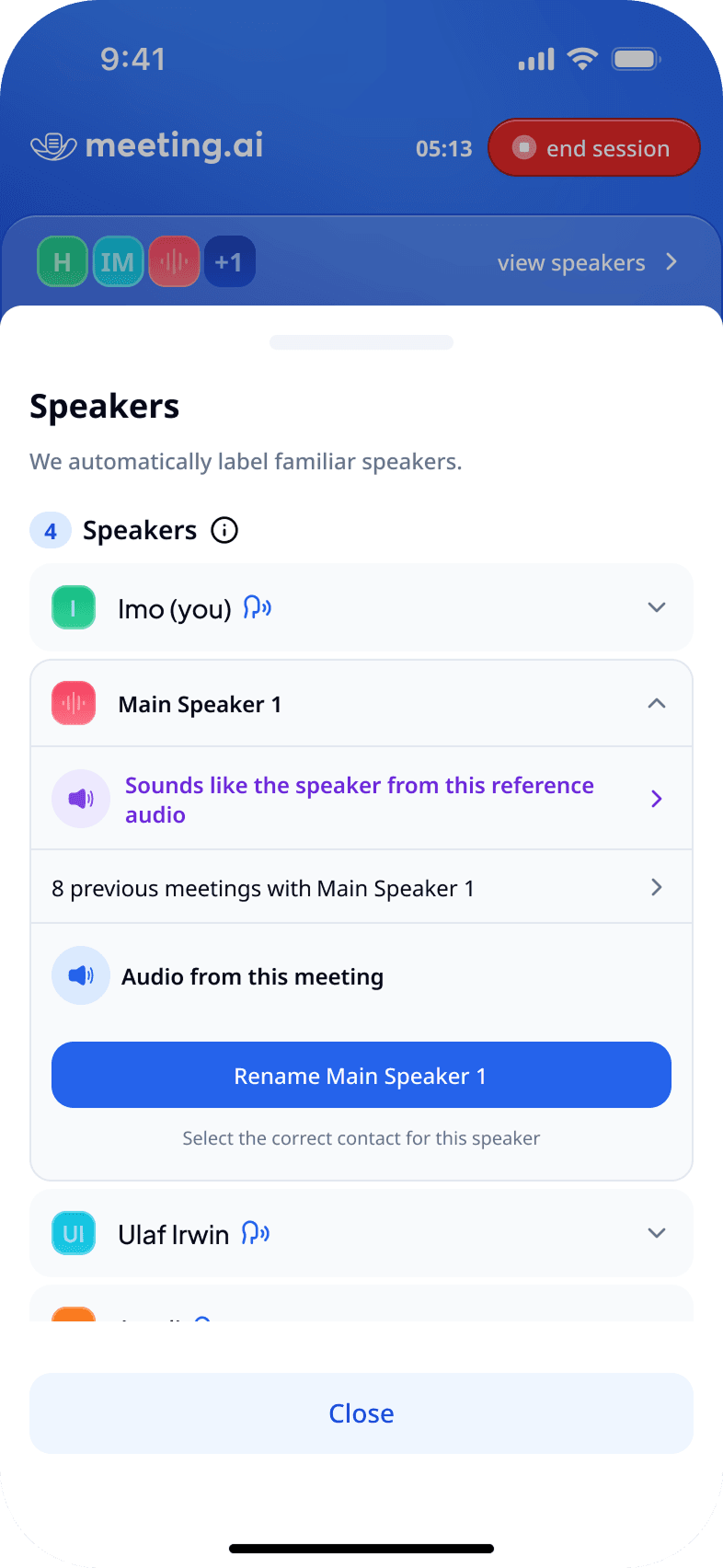This screenshot has height=1568, width=723.
Task: Close the Speakers sheet
Action: coord(361,1413)
